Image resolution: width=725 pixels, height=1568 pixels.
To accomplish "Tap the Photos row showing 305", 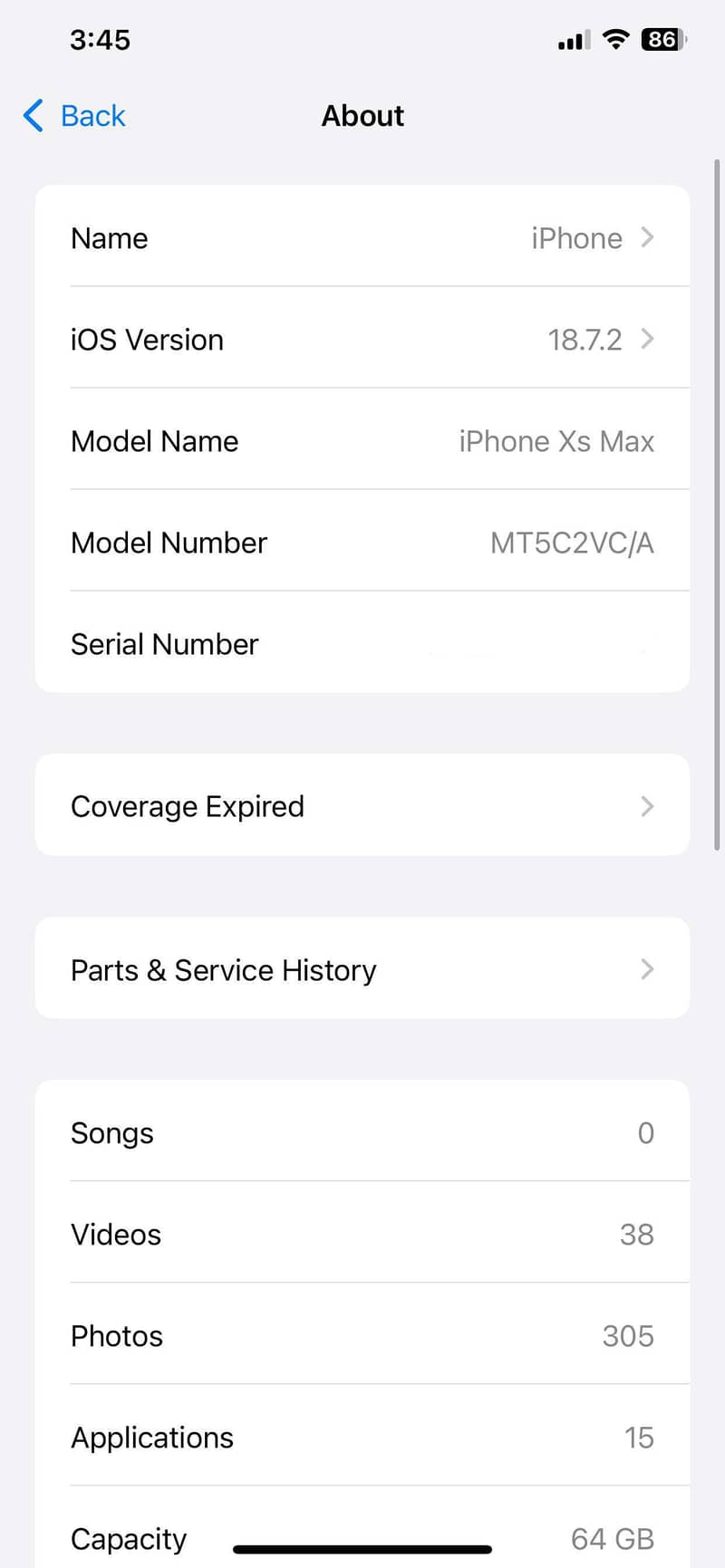I will click(x=362, y=1335).
